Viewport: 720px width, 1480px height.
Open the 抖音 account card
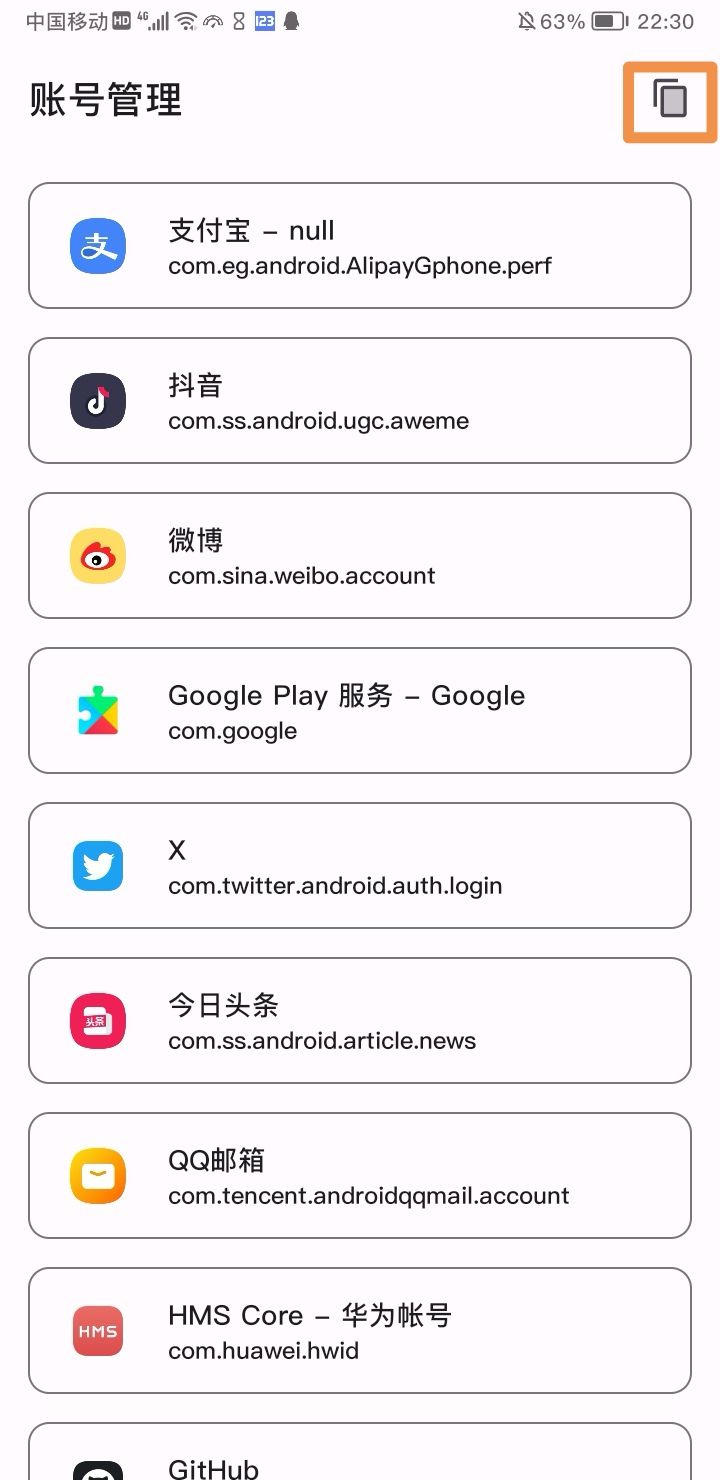(360, 401)
